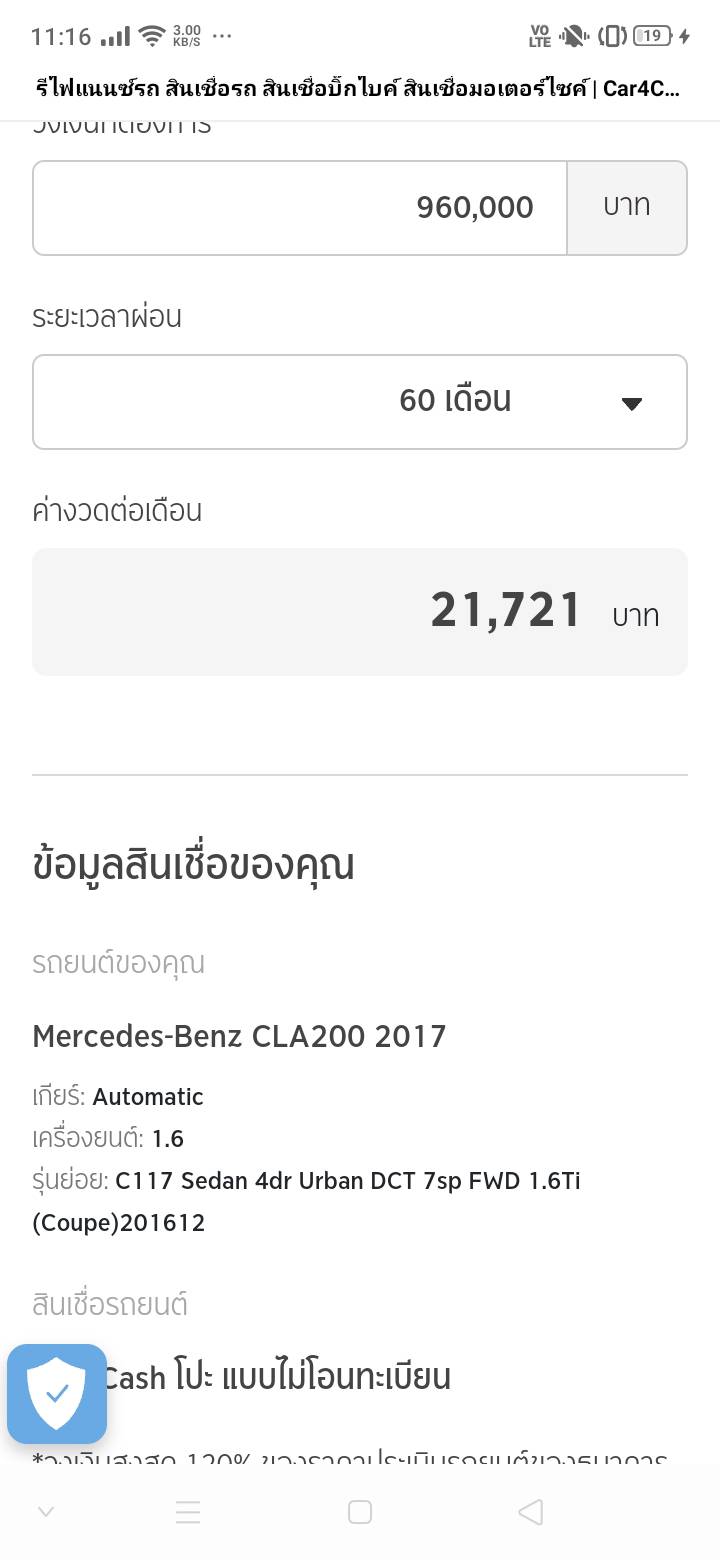Open the navigation bar menu icon

pyautogui.click(x=188, y=1512)
